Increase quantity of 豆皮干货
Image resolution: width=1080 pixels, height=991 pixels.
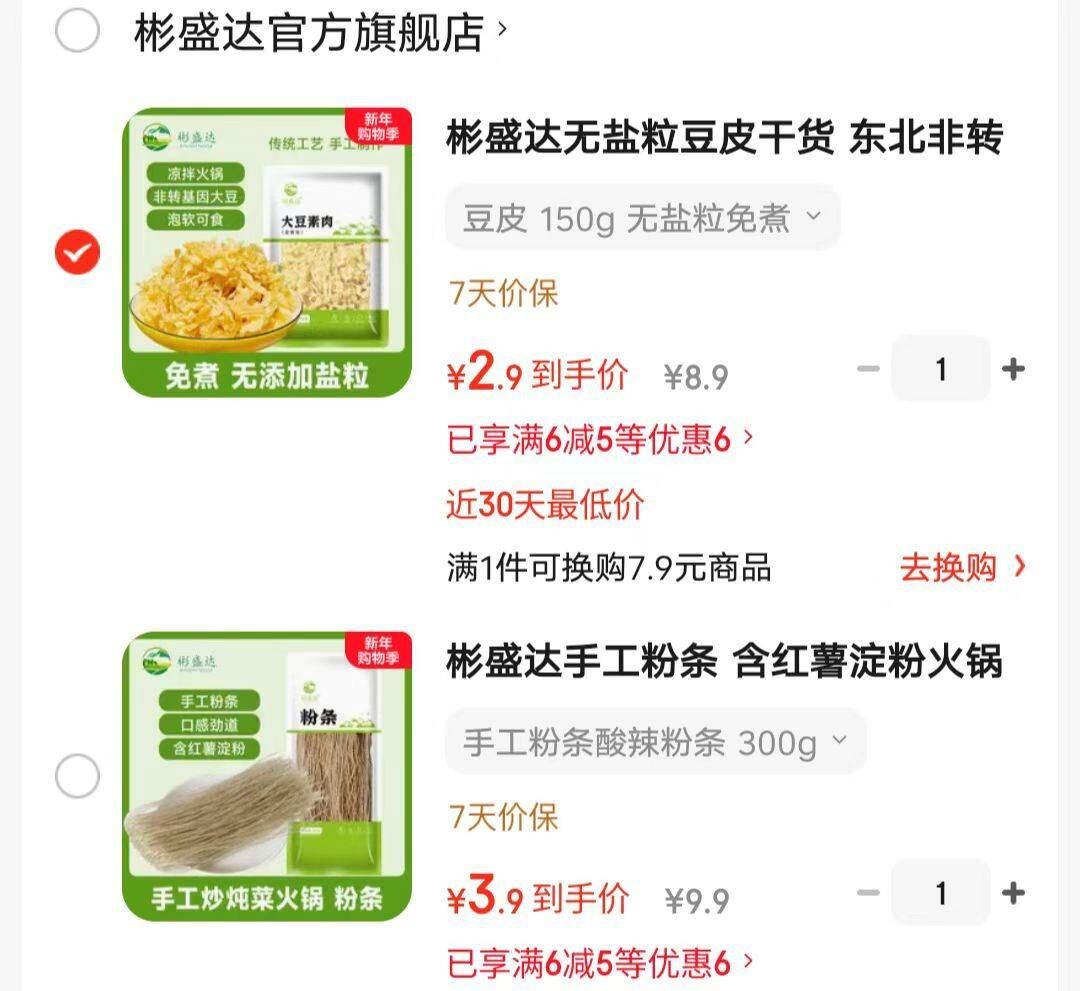[x=1013, y=369]
